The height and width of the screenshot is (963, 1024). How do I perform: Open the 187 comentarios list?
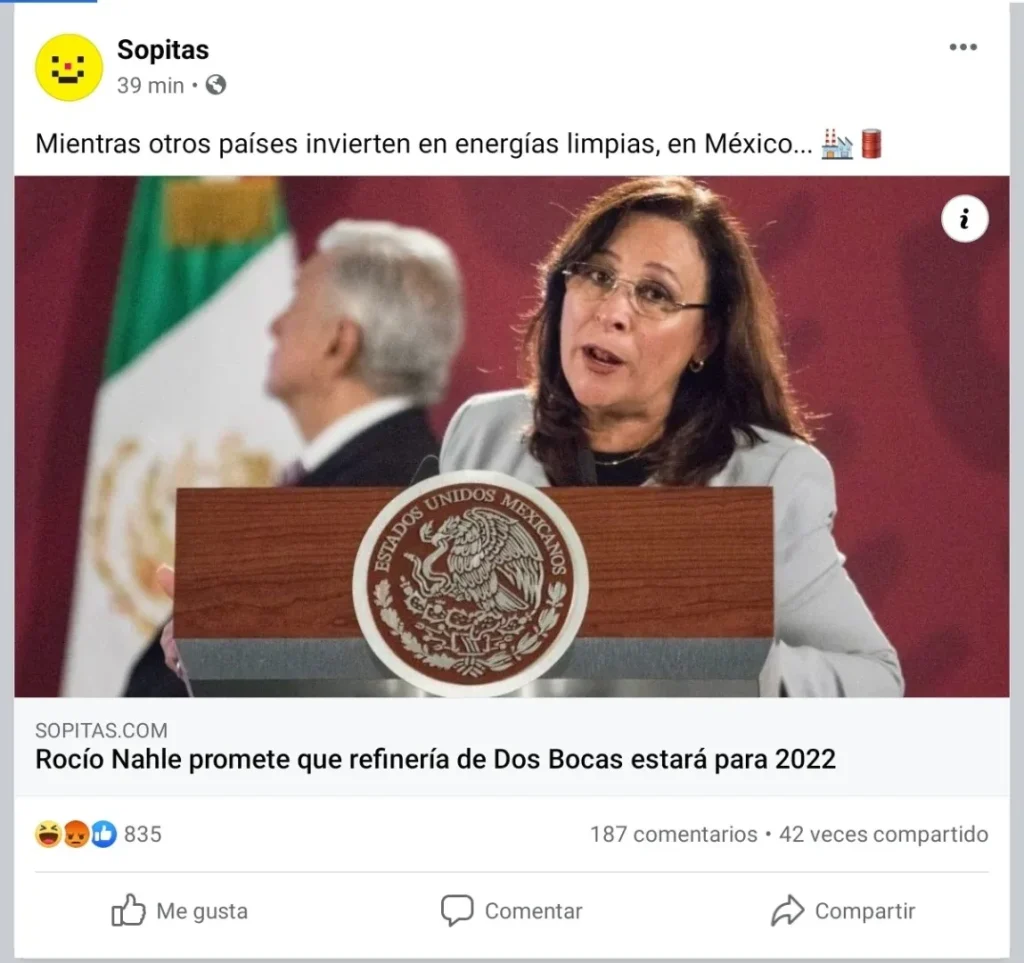coord(673,834)
